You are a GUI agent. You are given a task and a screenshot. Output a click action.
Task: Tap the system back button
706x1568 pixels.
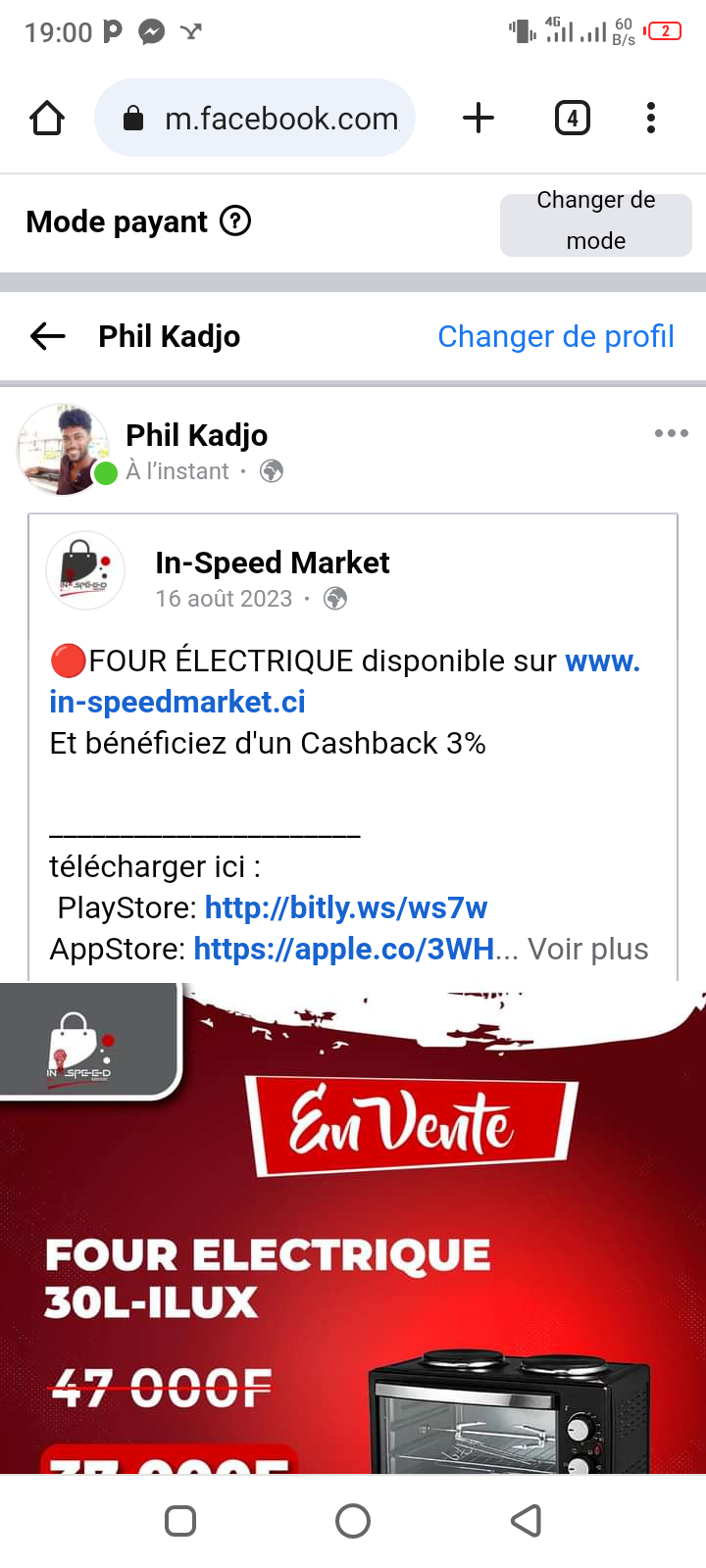coord(527,1521)
